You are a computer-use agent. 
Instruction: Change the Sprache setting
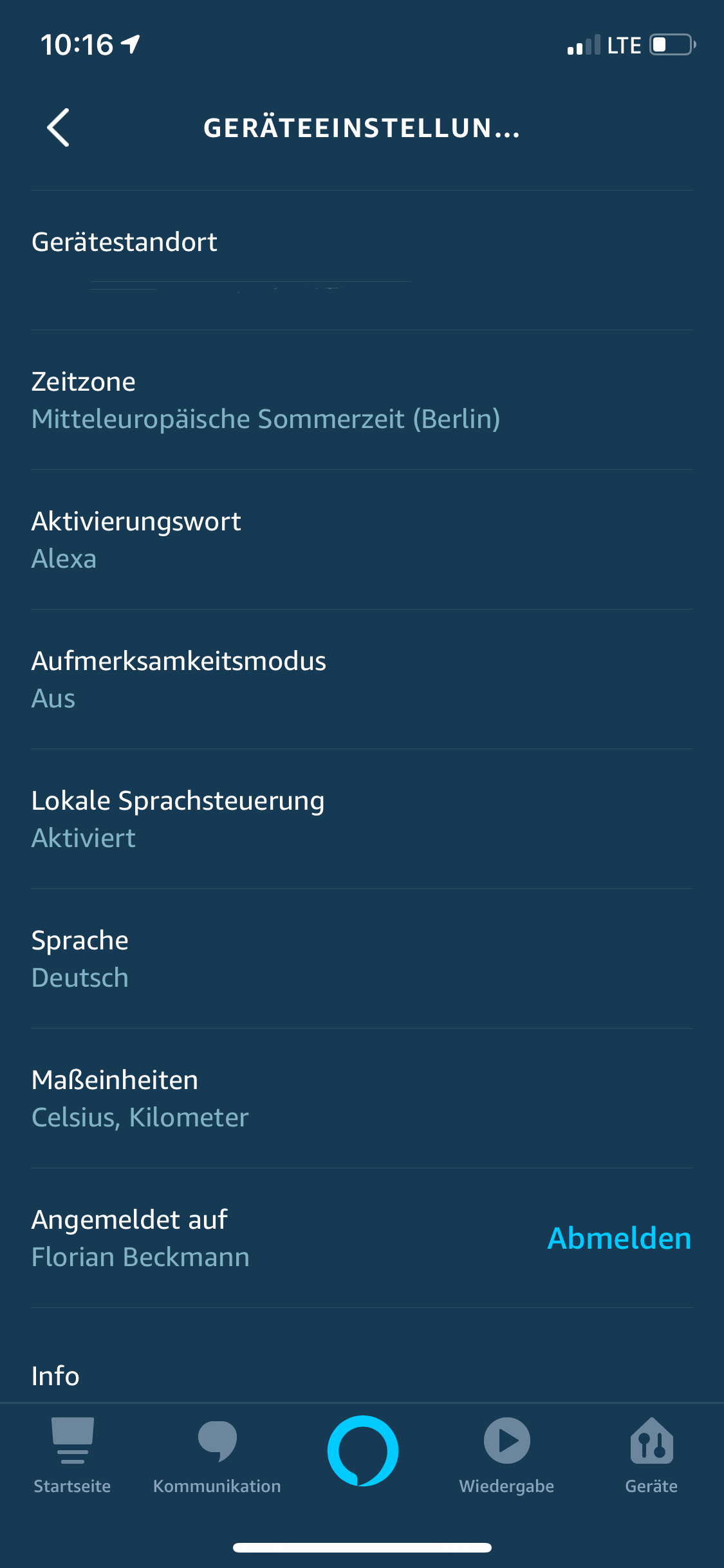[362, 958]
